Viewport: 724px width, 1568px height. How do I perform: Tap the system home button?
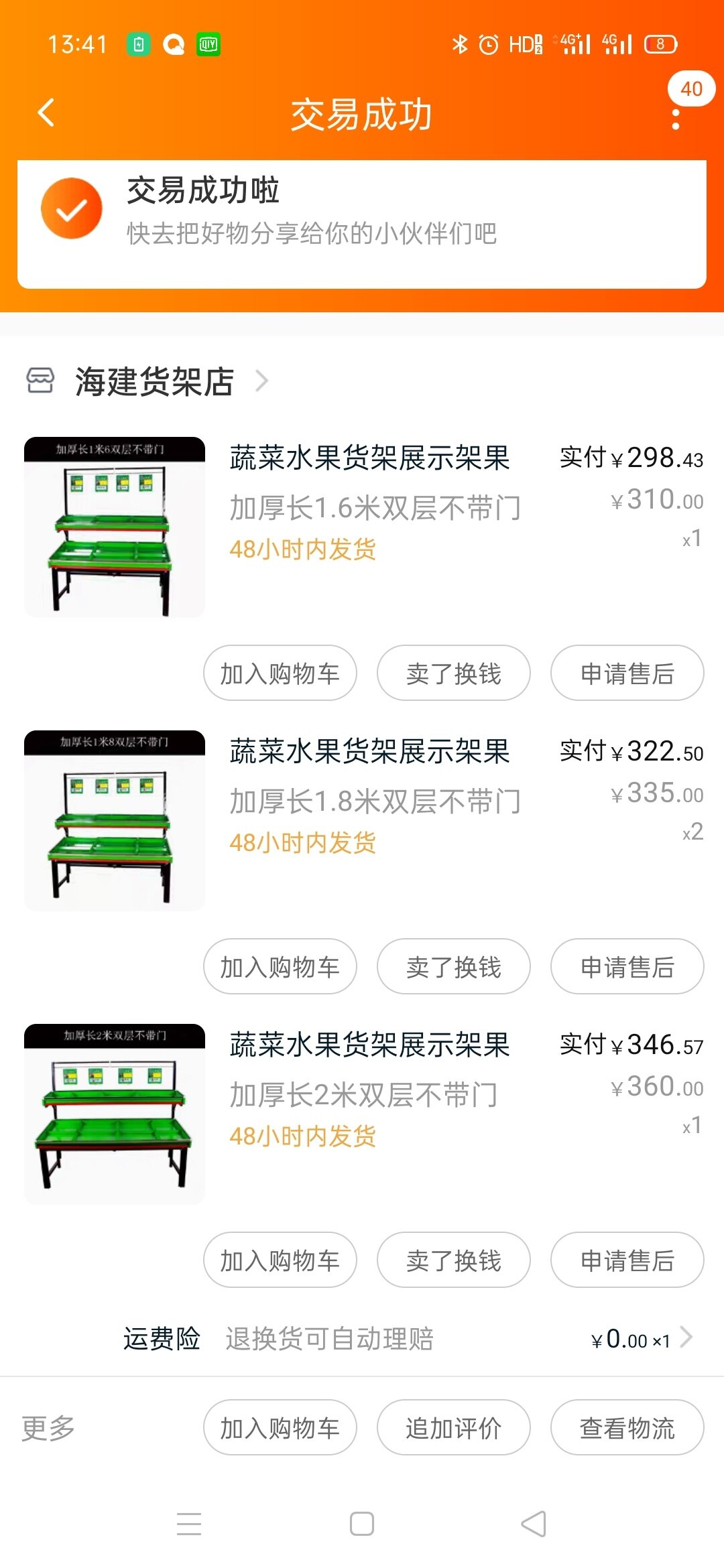[362, 1524]
